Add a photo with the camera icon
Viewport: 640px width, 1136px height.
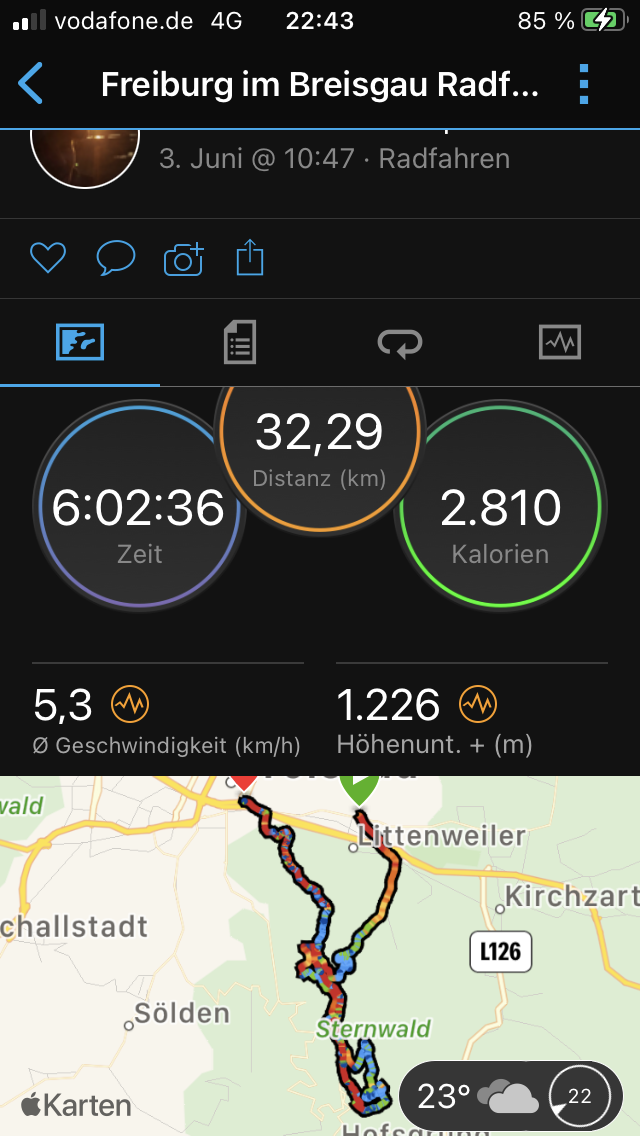(183, 259)
